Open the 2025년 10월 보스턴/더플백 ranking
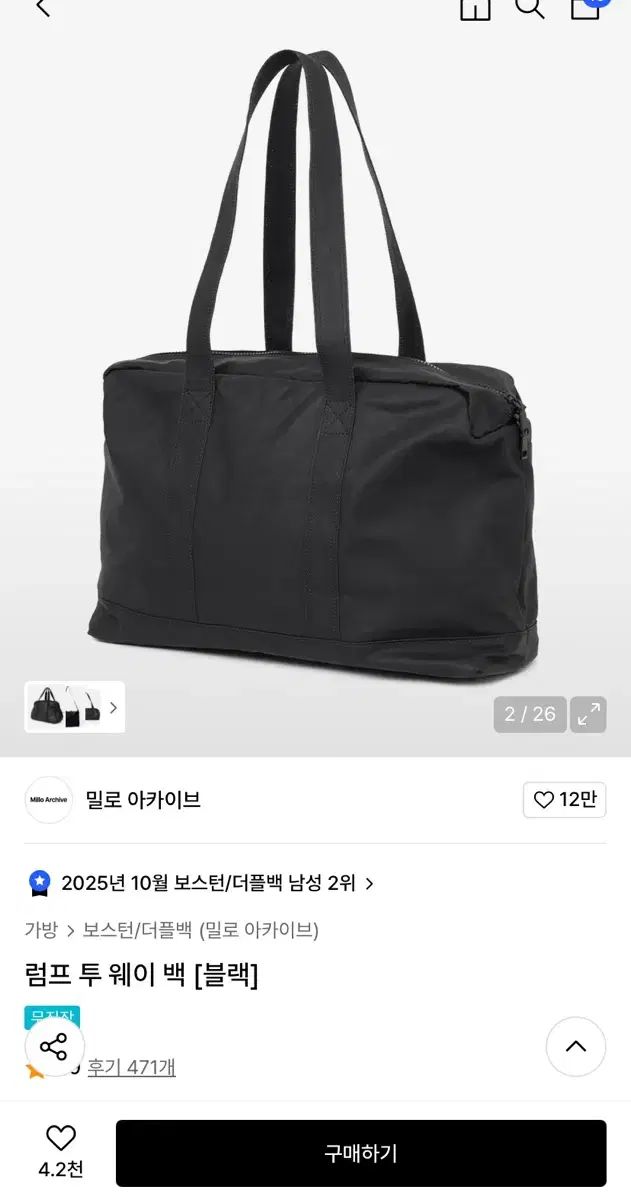 click(x=207, y=883)
